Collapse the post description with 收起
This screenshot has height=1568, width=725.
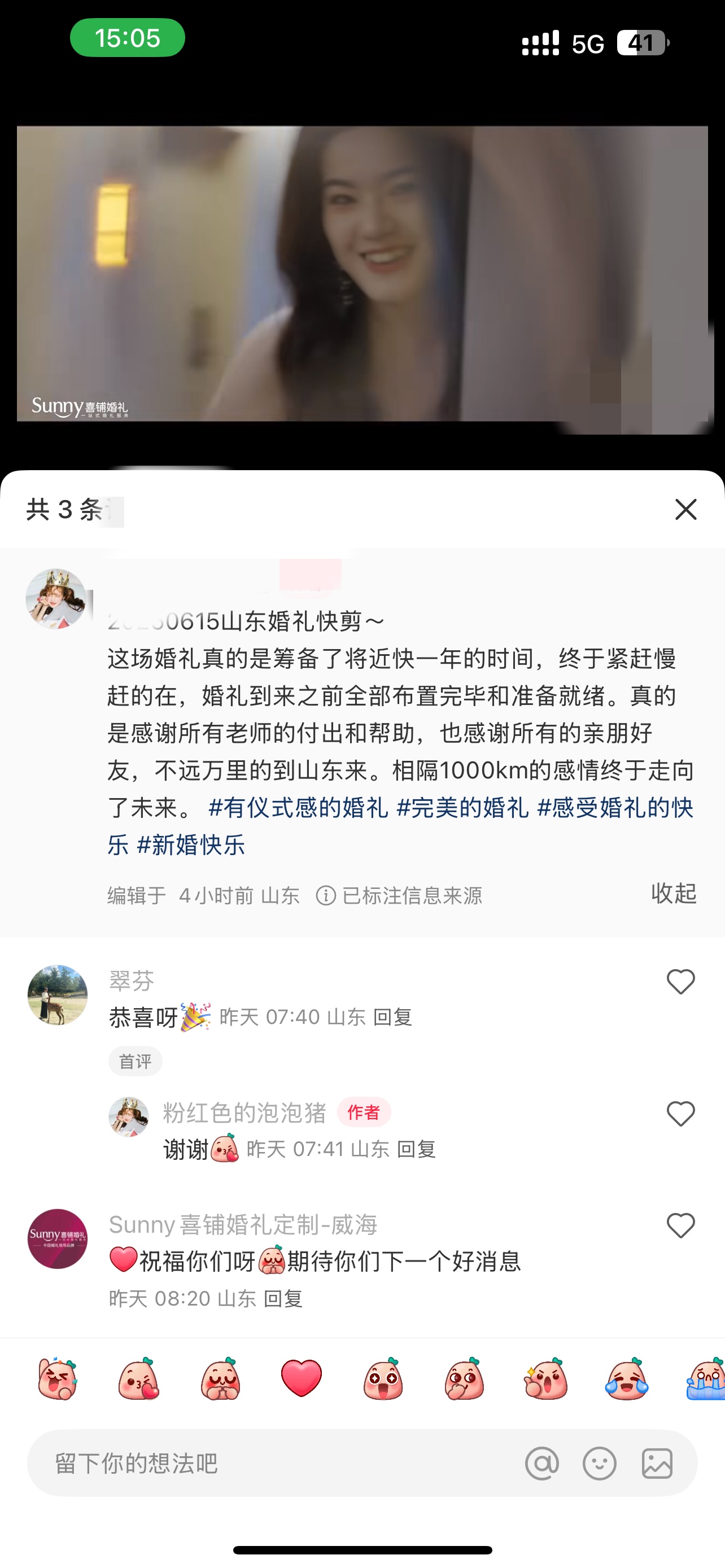click(x=673, y=893)
